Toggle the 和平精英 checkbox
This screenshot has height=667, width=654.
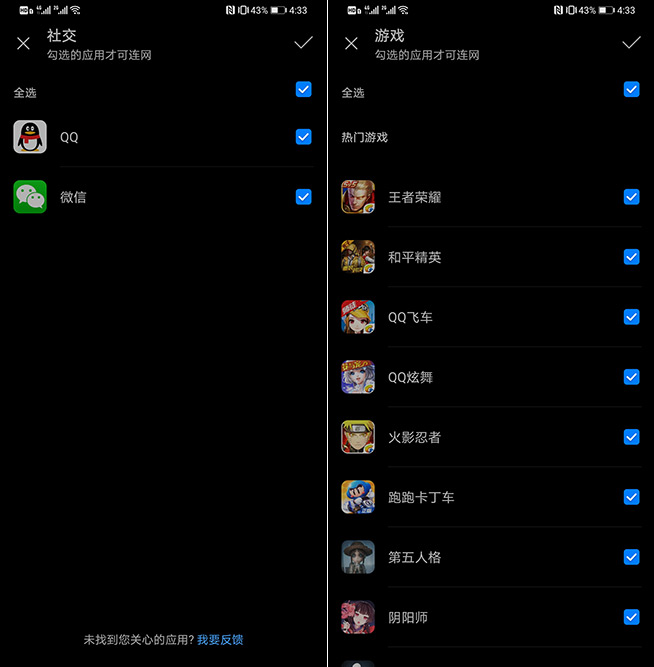[631, 257]
